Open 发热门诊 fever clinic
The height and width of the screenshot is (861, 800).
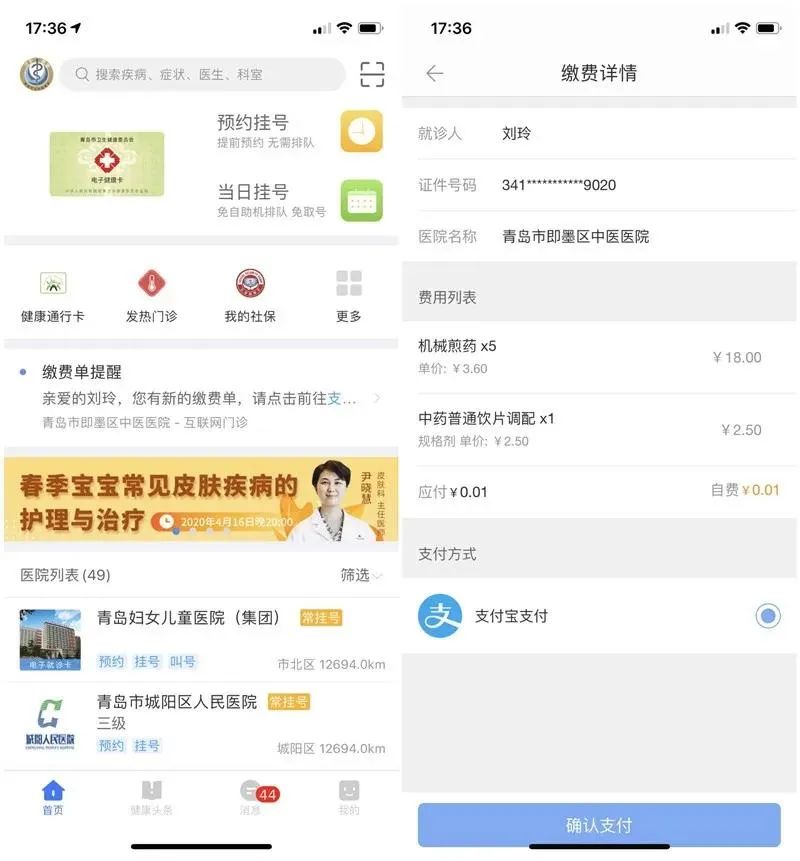151,296
